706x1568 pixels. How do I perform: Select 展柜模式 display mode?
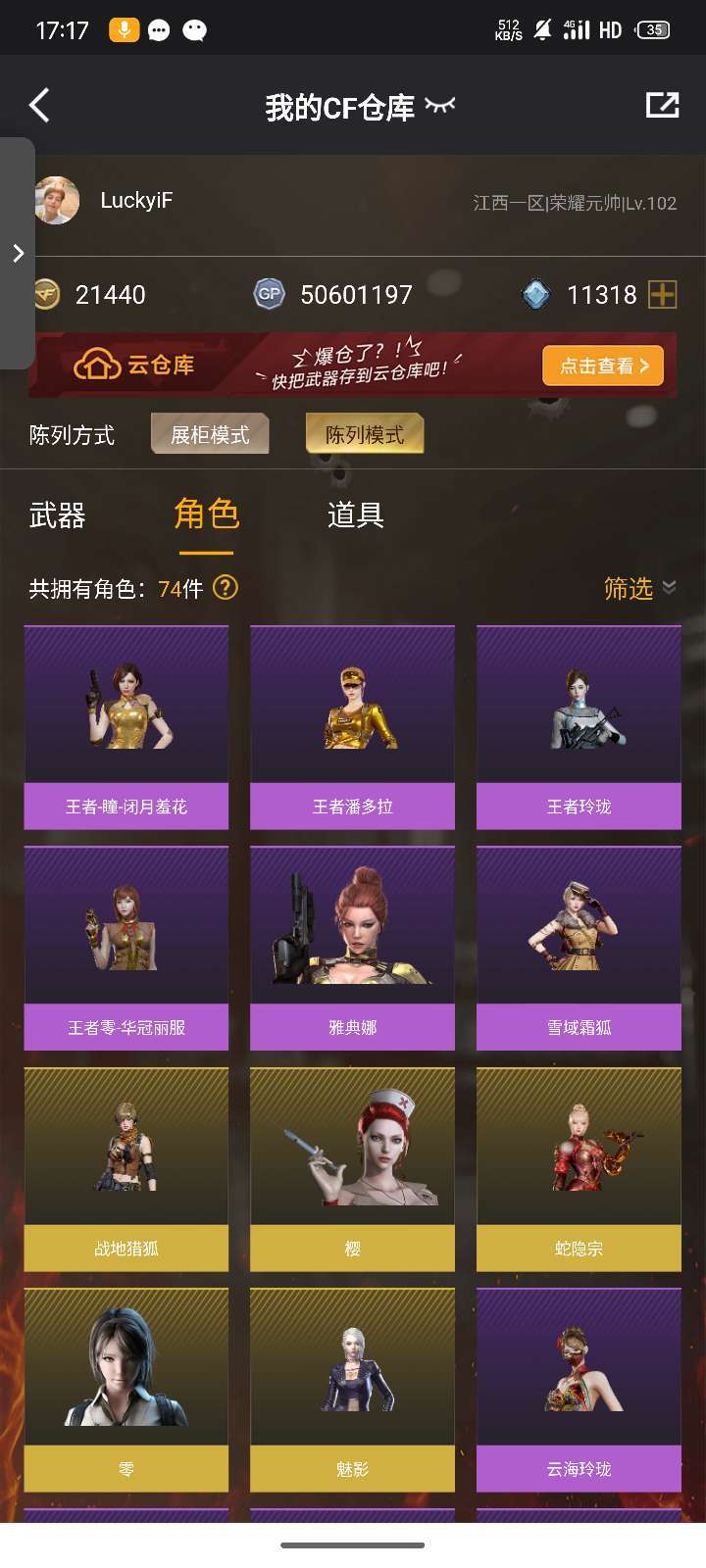(x=210, y=434)
